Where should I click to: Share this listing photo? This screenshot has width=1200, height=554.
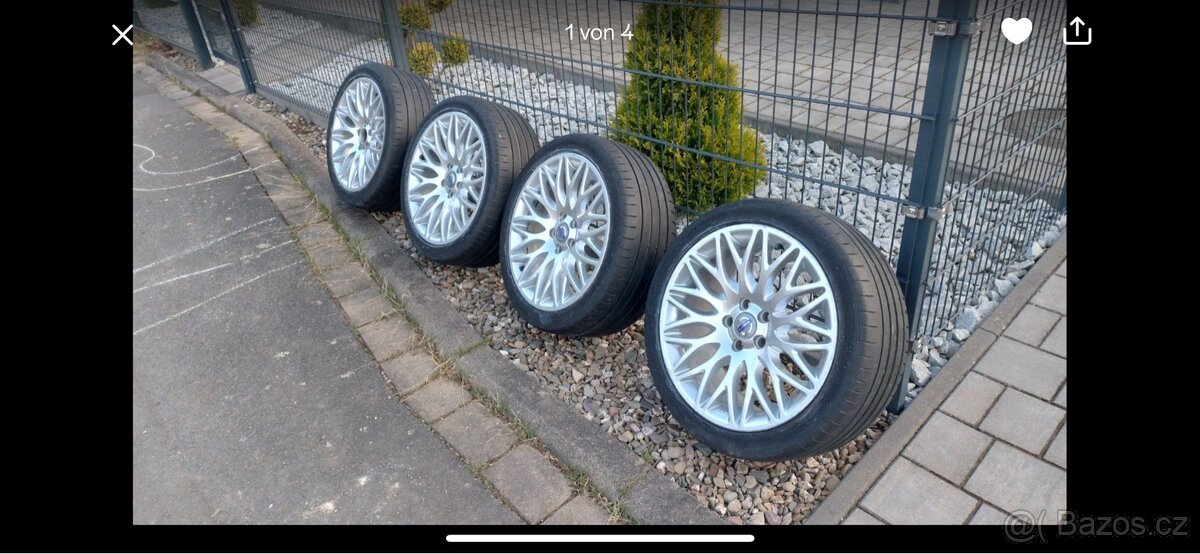click(x=1077, y=31)
